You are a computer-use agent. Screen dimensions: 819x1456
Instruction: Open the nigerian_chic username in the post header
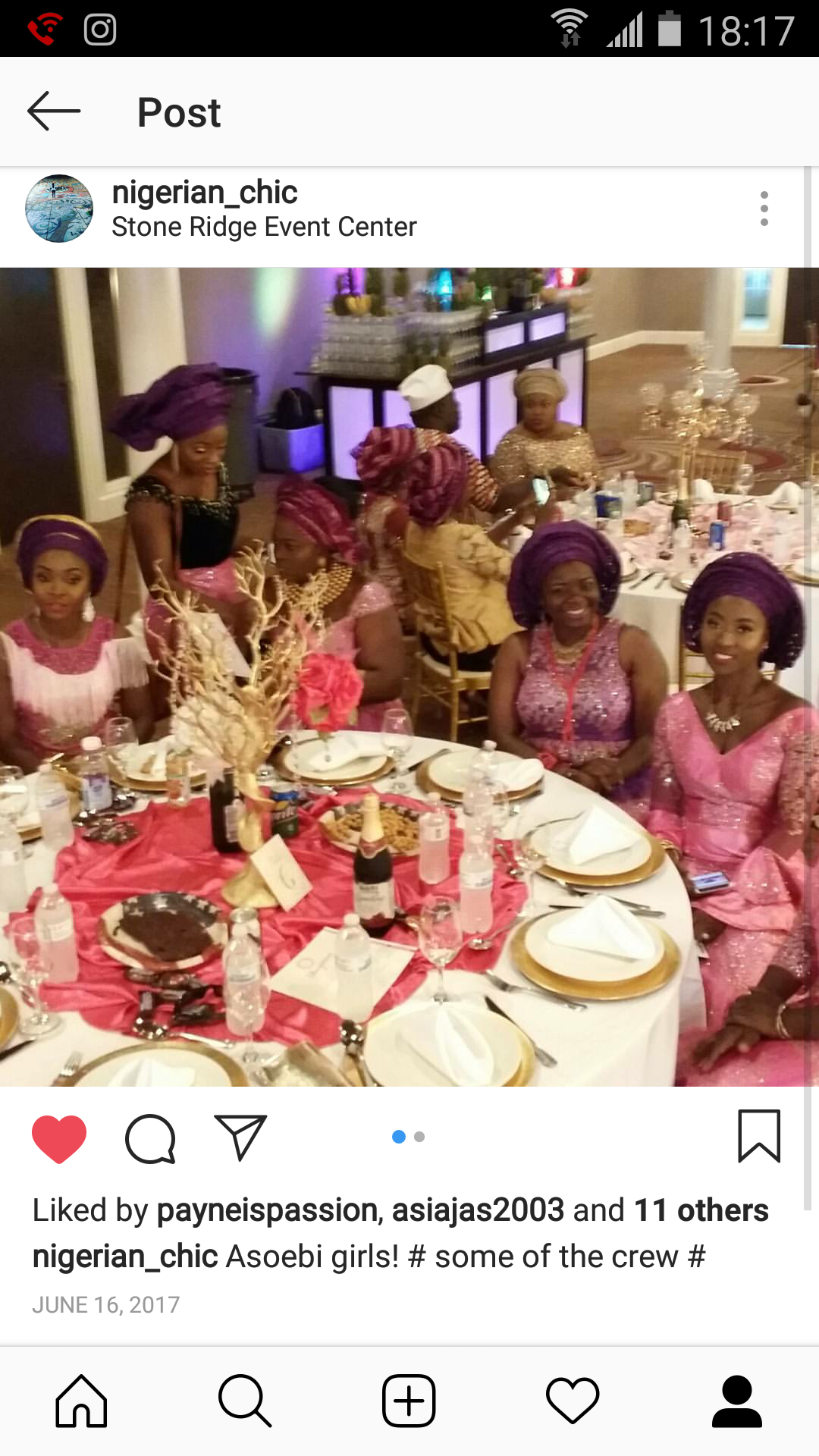(204, 193)
